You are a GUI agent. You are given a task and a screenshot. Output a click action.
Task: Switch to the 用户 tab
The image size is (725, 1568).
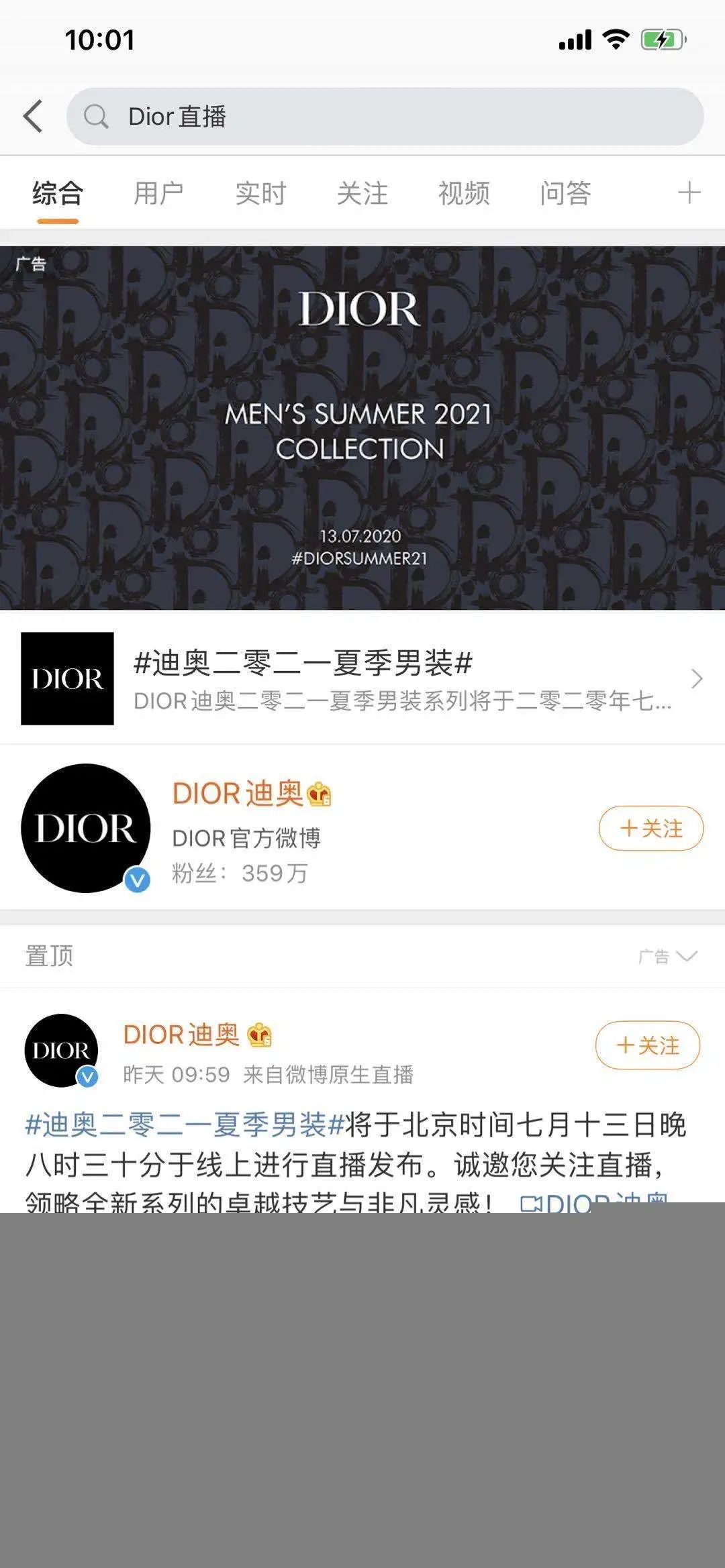(158, 193)
